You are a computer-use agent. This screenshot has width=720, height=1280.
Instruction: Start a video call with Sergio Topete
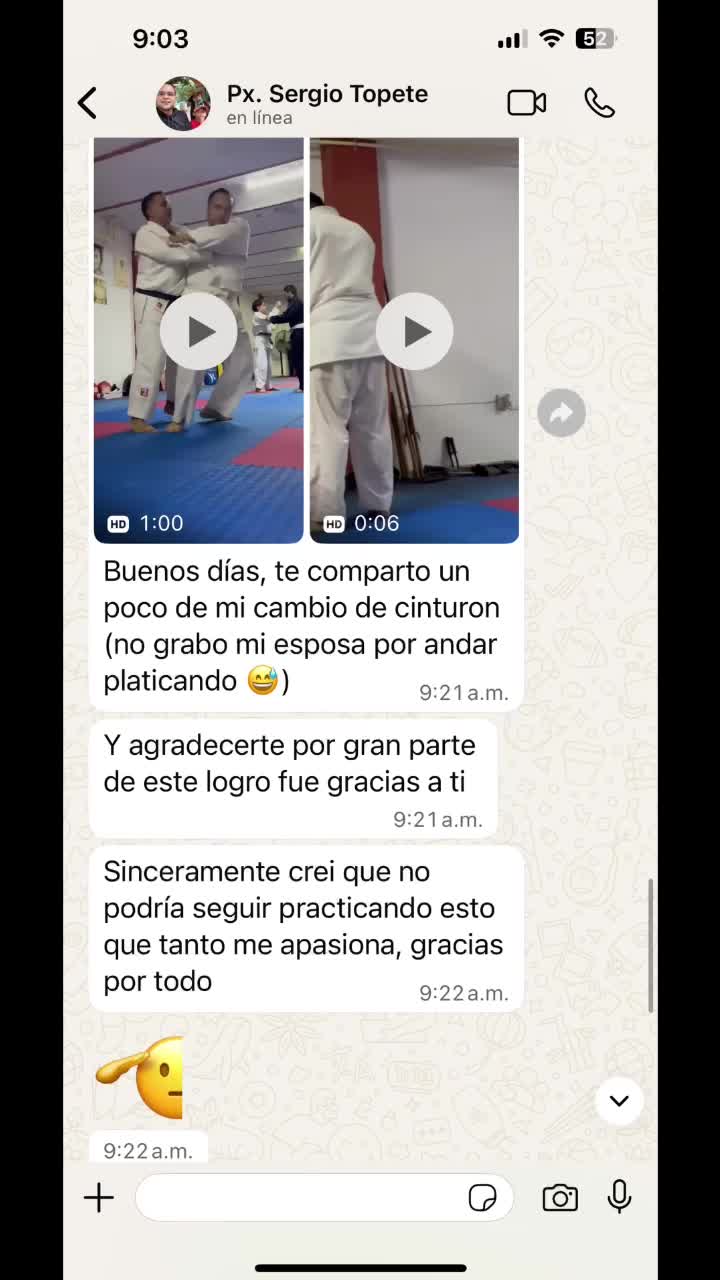526,103
